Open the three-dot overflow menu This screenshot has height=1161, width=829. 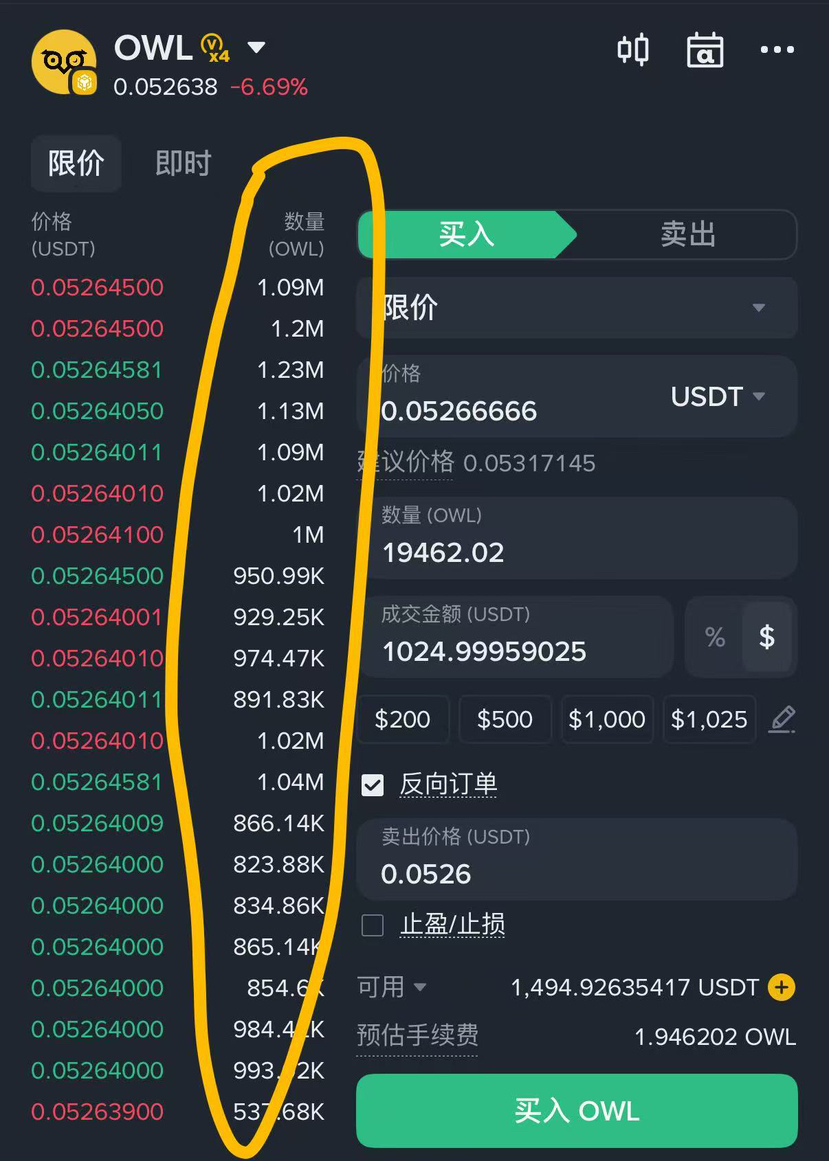tap(777, 49)
